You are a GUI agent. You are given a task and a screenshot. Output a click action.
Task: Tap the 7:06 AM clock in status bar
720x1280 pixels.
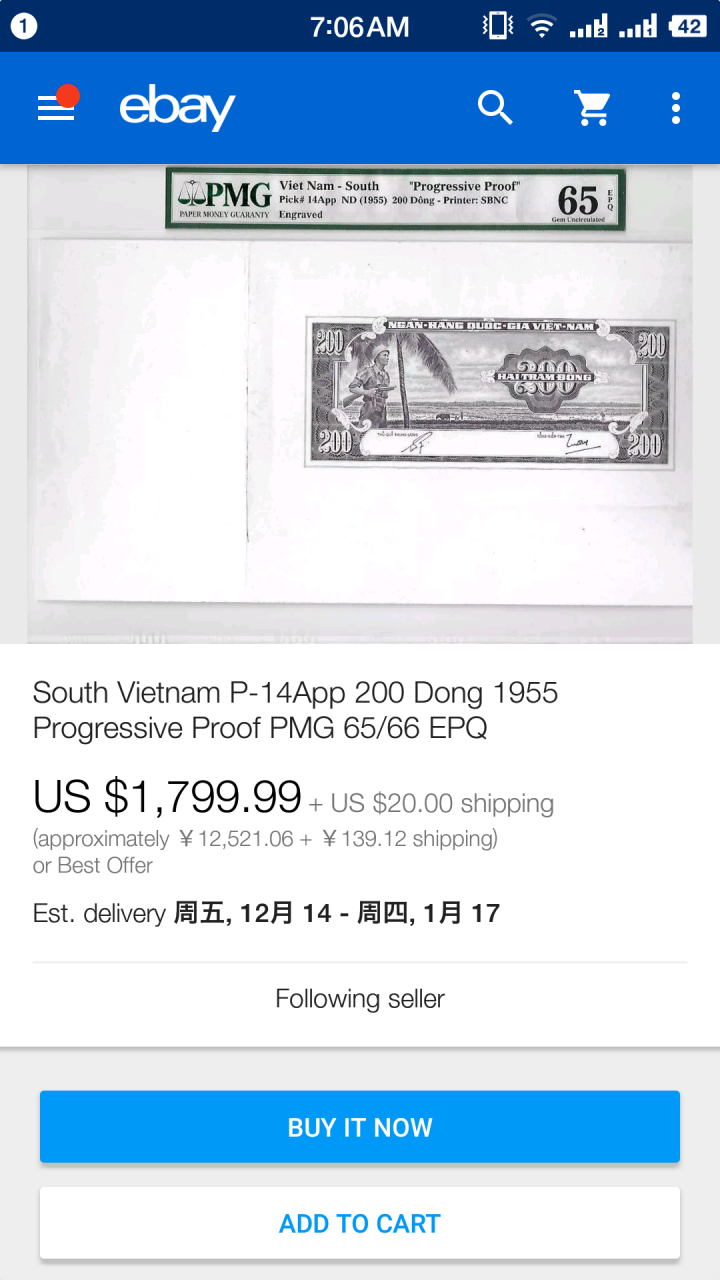tap(360, 26)
